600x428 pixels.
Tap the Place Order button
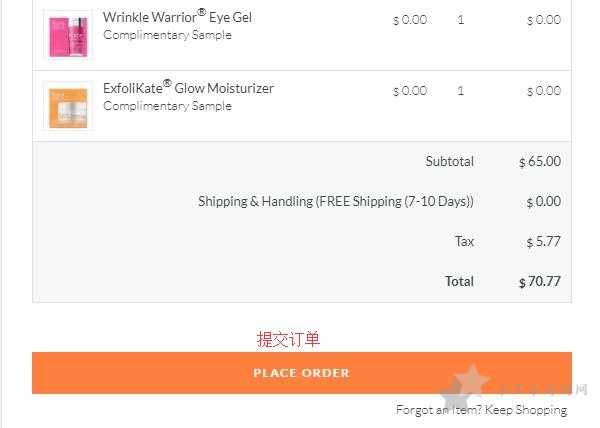301,372
